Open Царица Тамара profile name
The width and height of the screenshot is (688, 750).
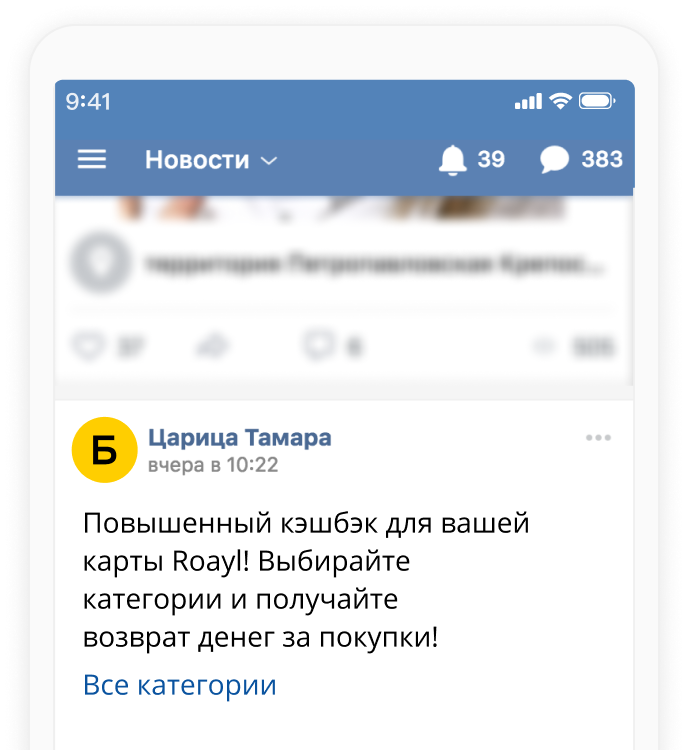239,438
